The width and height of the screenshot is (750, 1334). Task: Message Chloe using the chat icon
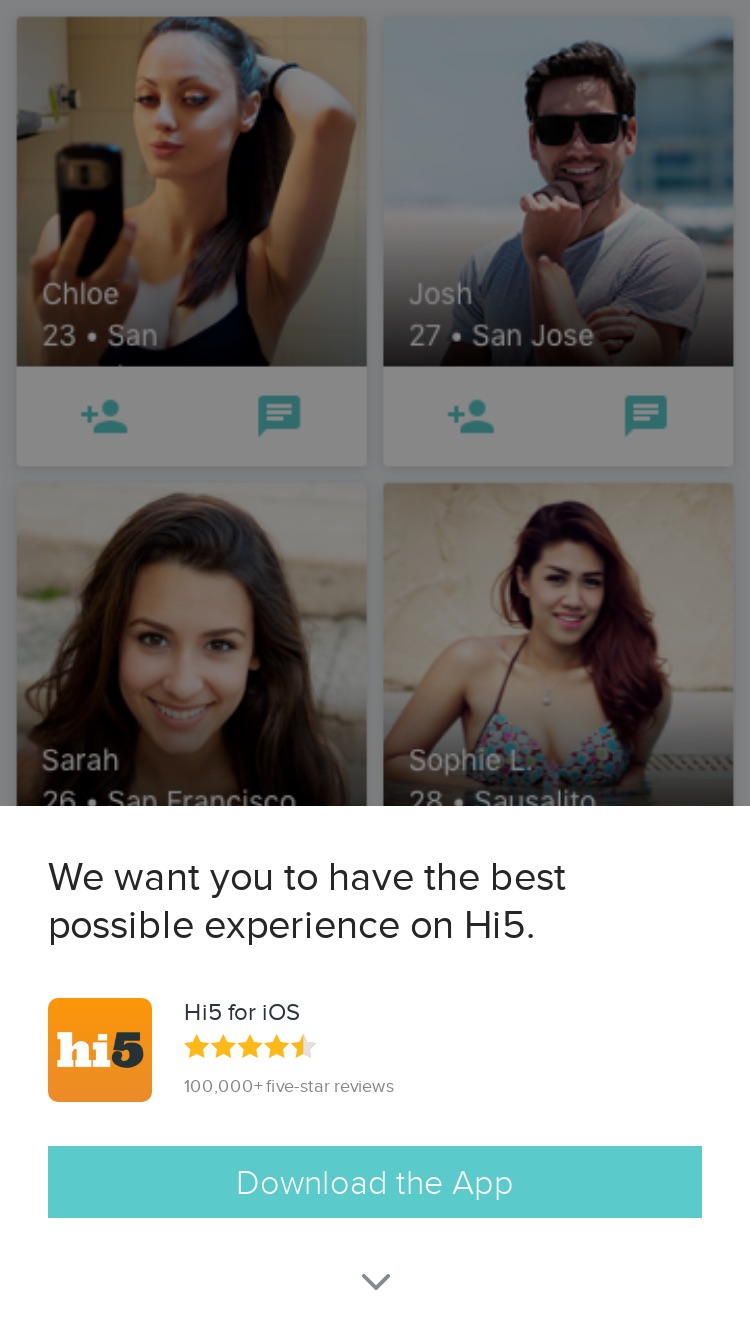(279, 416)
